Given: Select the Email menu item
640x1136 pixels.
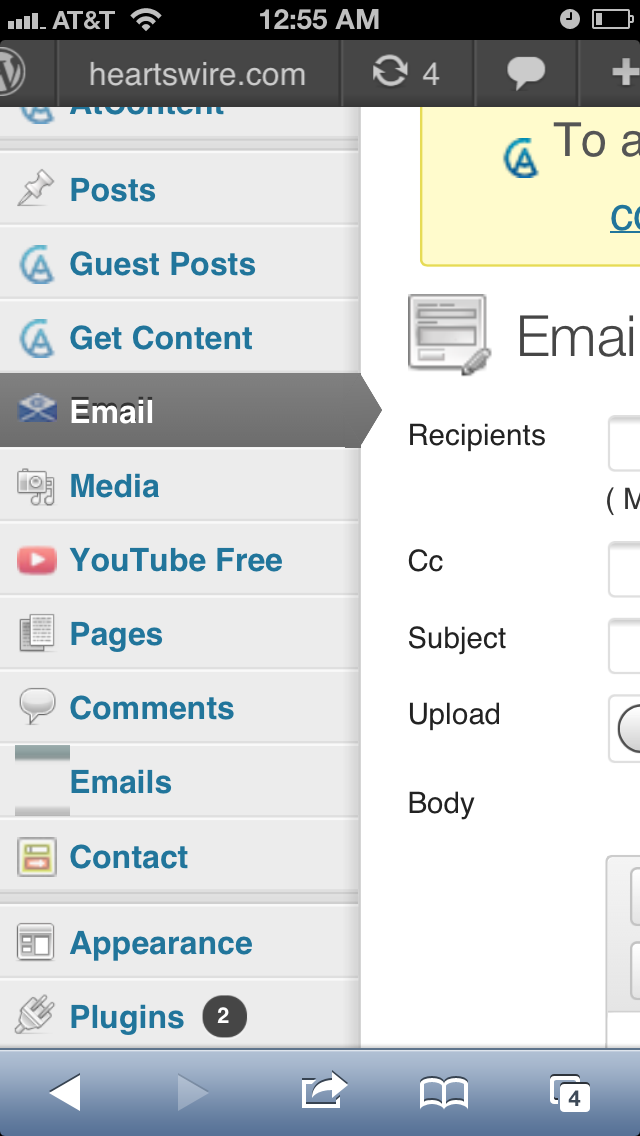Looking at the screenshot, I should click(112, 412).
